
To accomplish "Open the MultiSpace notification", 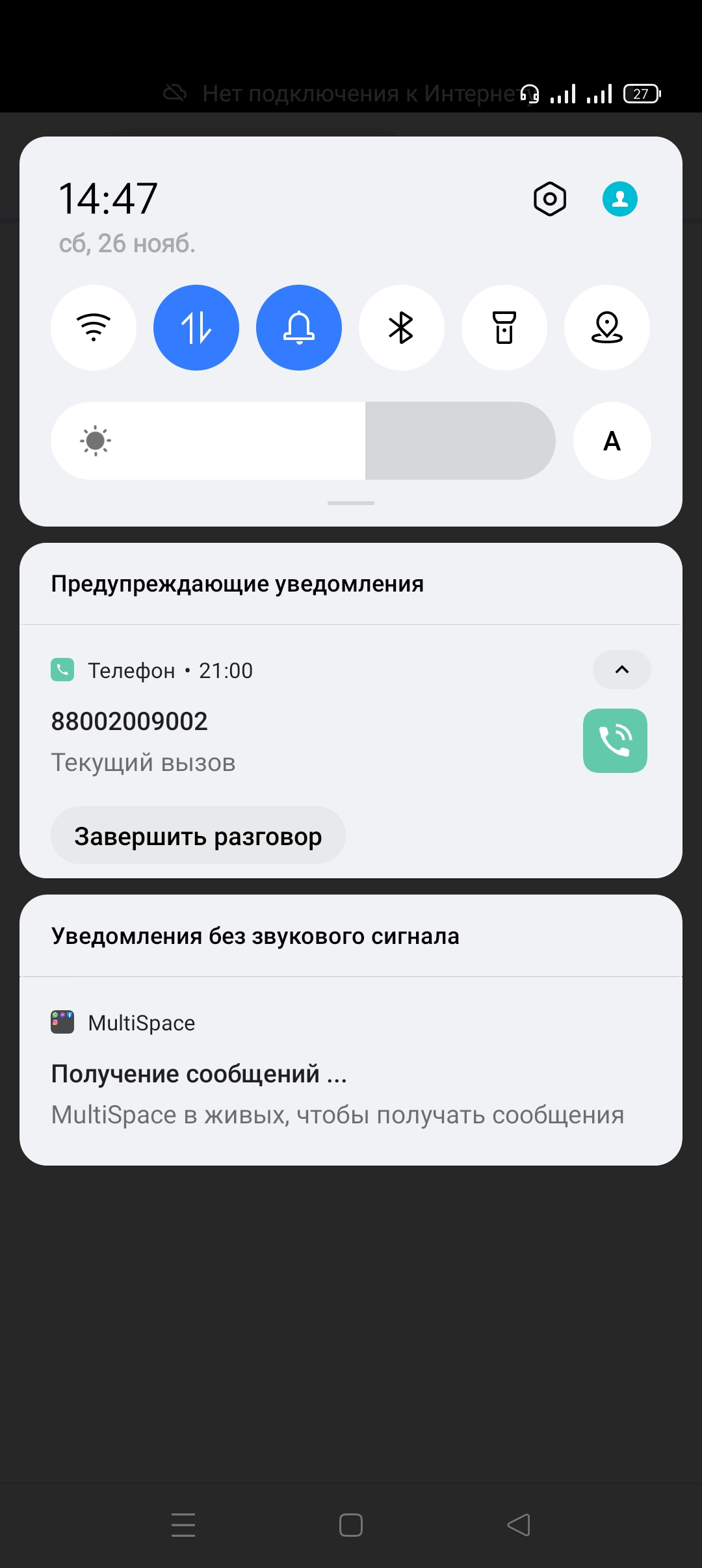I will [x=351, y=1071].
